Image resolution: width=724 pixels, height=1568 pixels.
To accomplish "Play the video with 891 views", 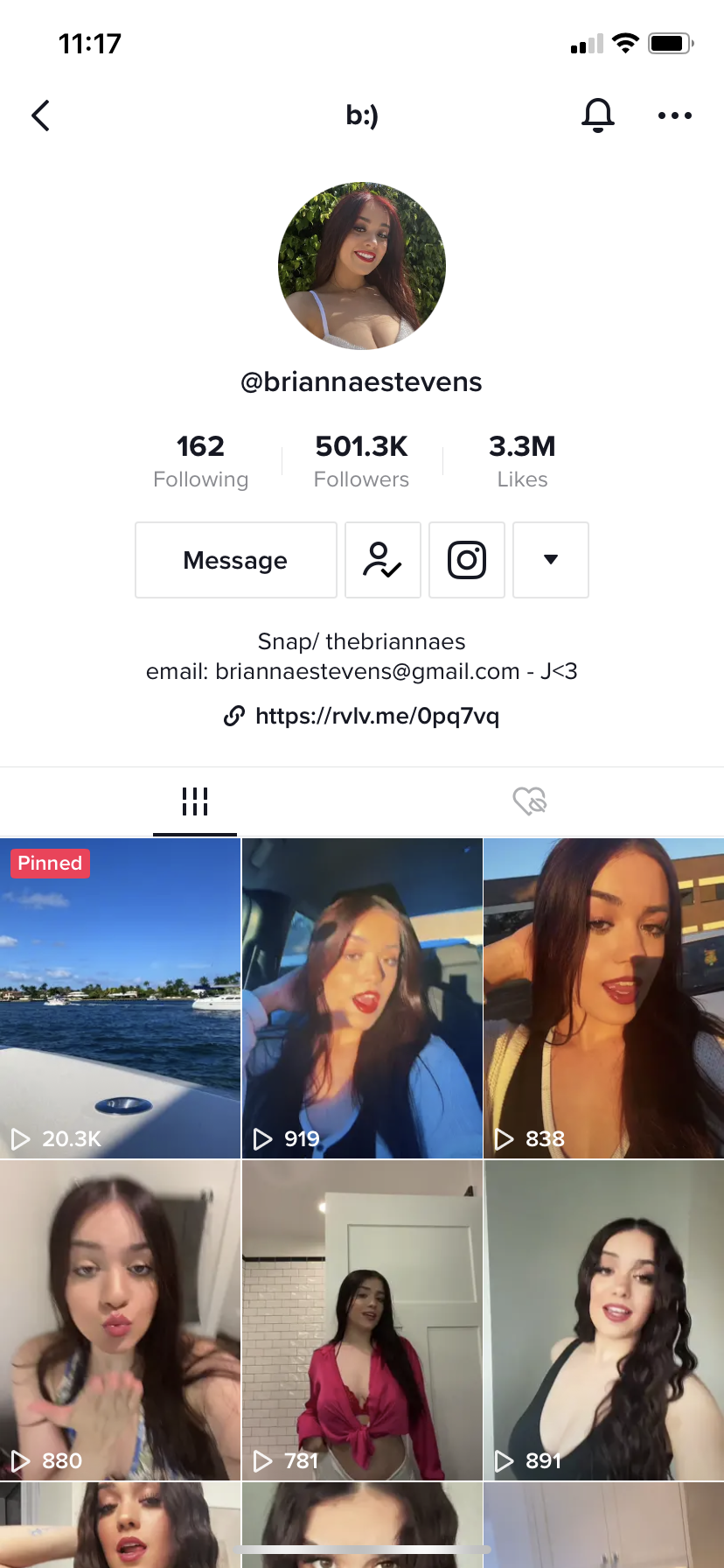I will (603, 1319).
